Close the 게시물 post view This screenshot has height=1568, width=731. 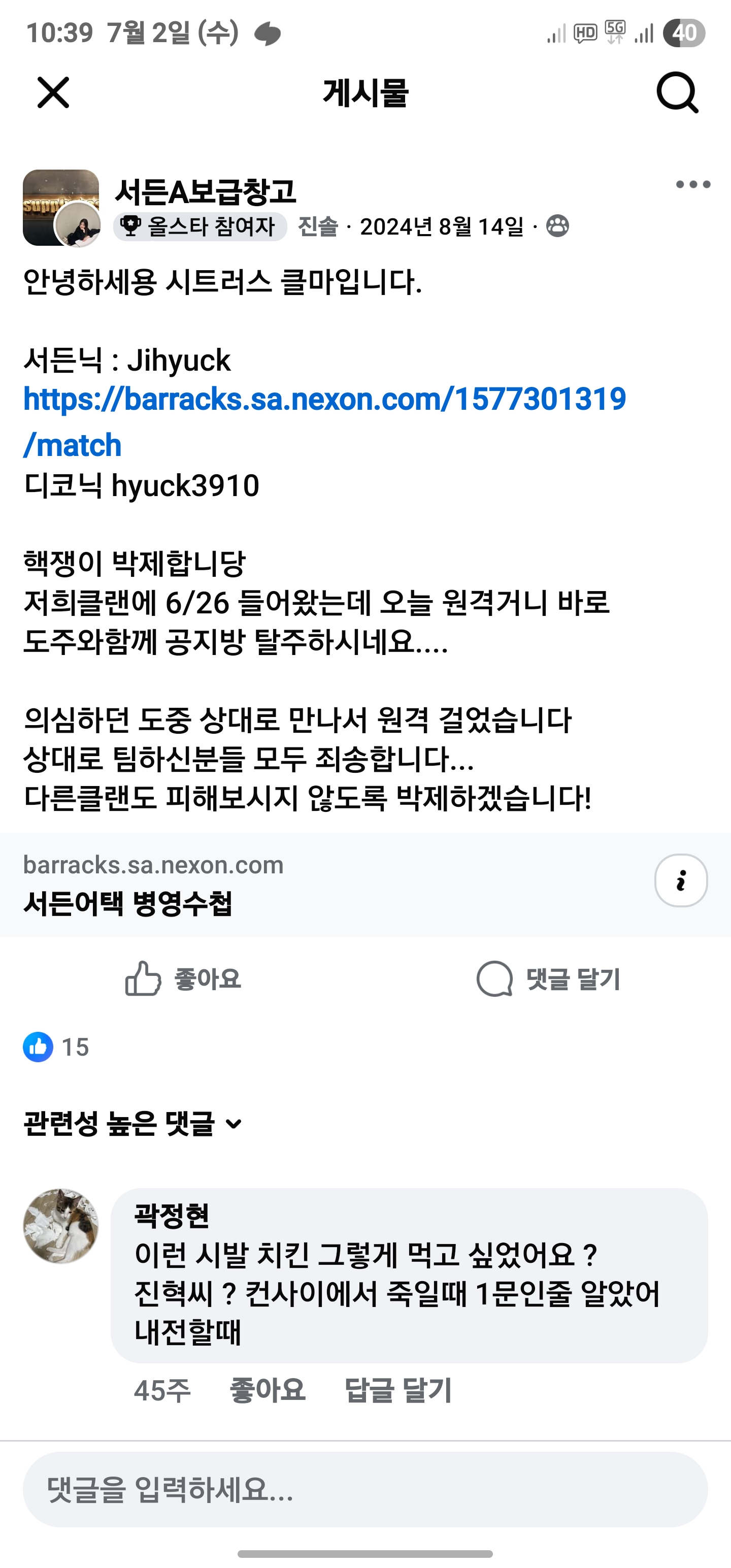pyautogui.click(x=54, y=93)
